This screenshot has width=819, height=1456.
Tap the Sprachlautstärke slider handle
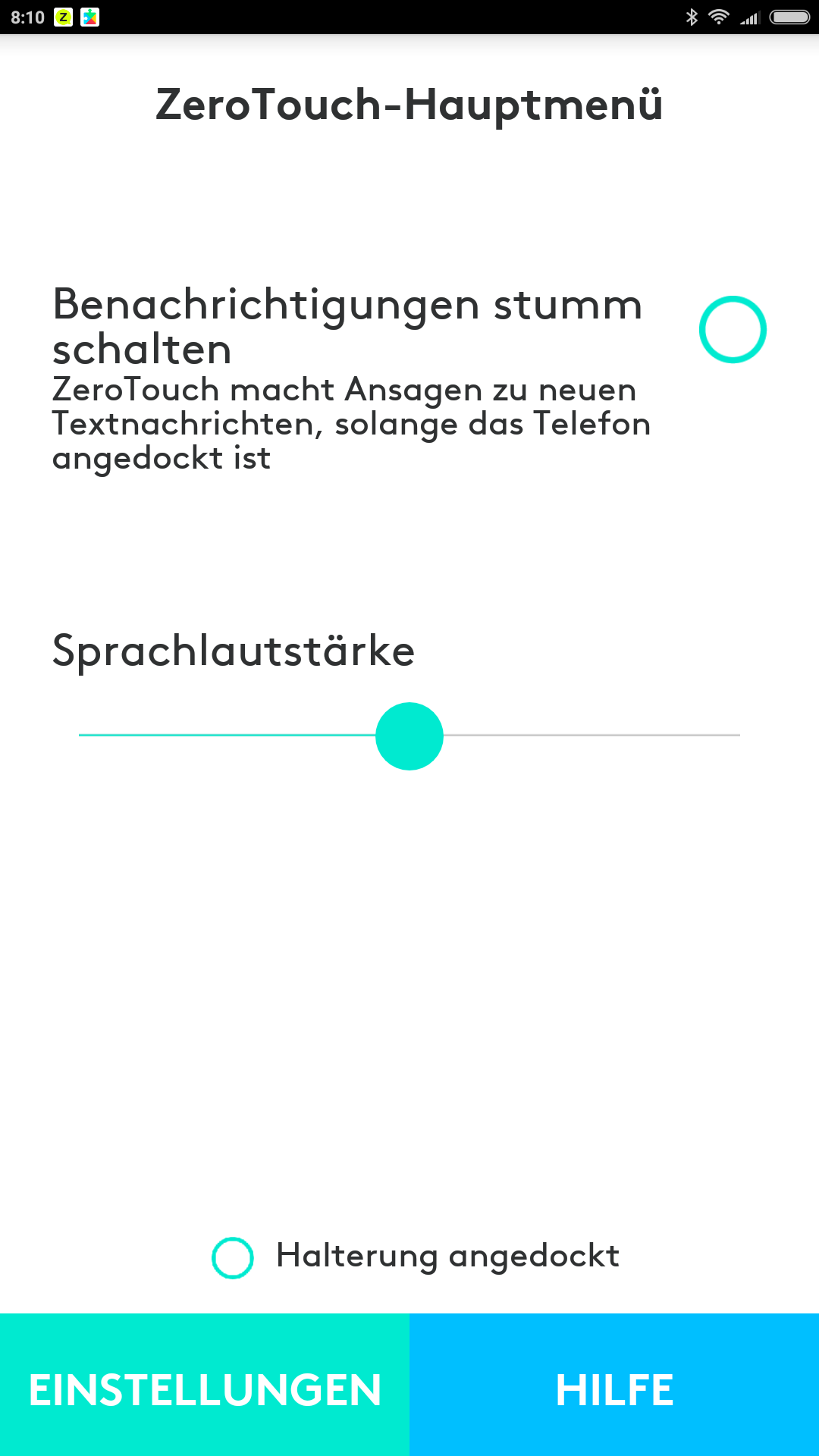[x=409, y=736]
